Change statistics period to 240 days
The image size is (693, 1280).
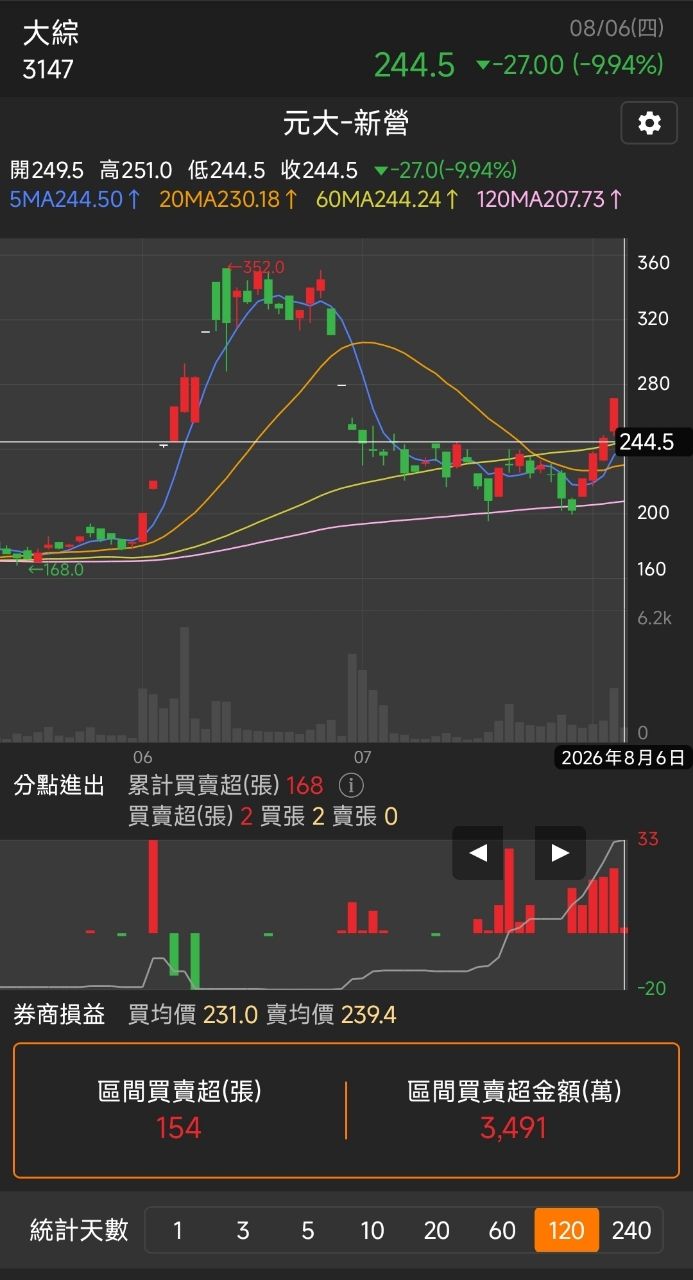(631, 1230)
